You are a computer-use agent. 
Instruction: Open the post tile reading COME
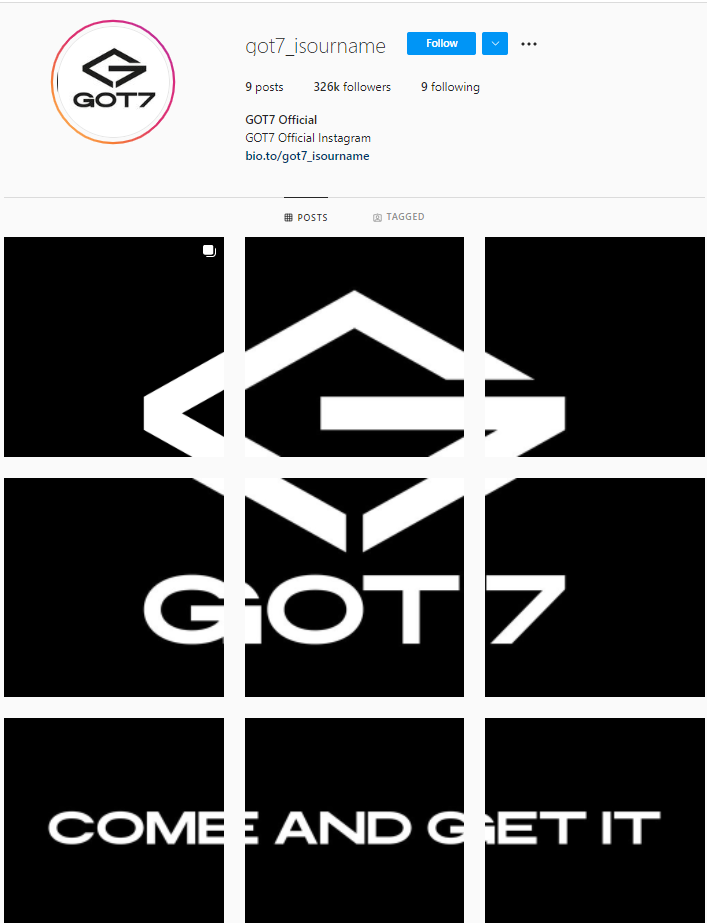click(x=114, y=820)
